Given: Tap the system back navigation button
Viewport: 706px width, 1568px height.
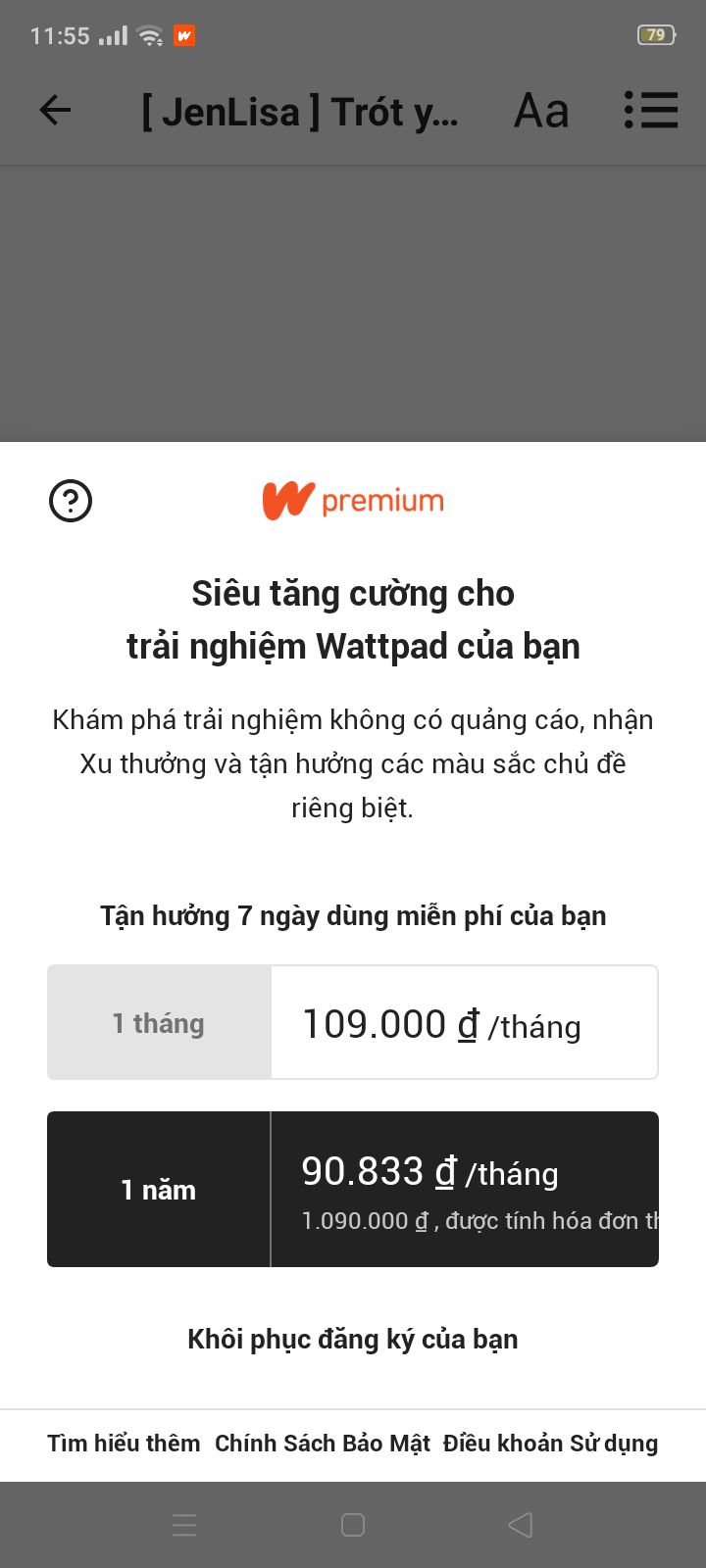Looking at the screenshot, I should click(x=521, y=1525).
